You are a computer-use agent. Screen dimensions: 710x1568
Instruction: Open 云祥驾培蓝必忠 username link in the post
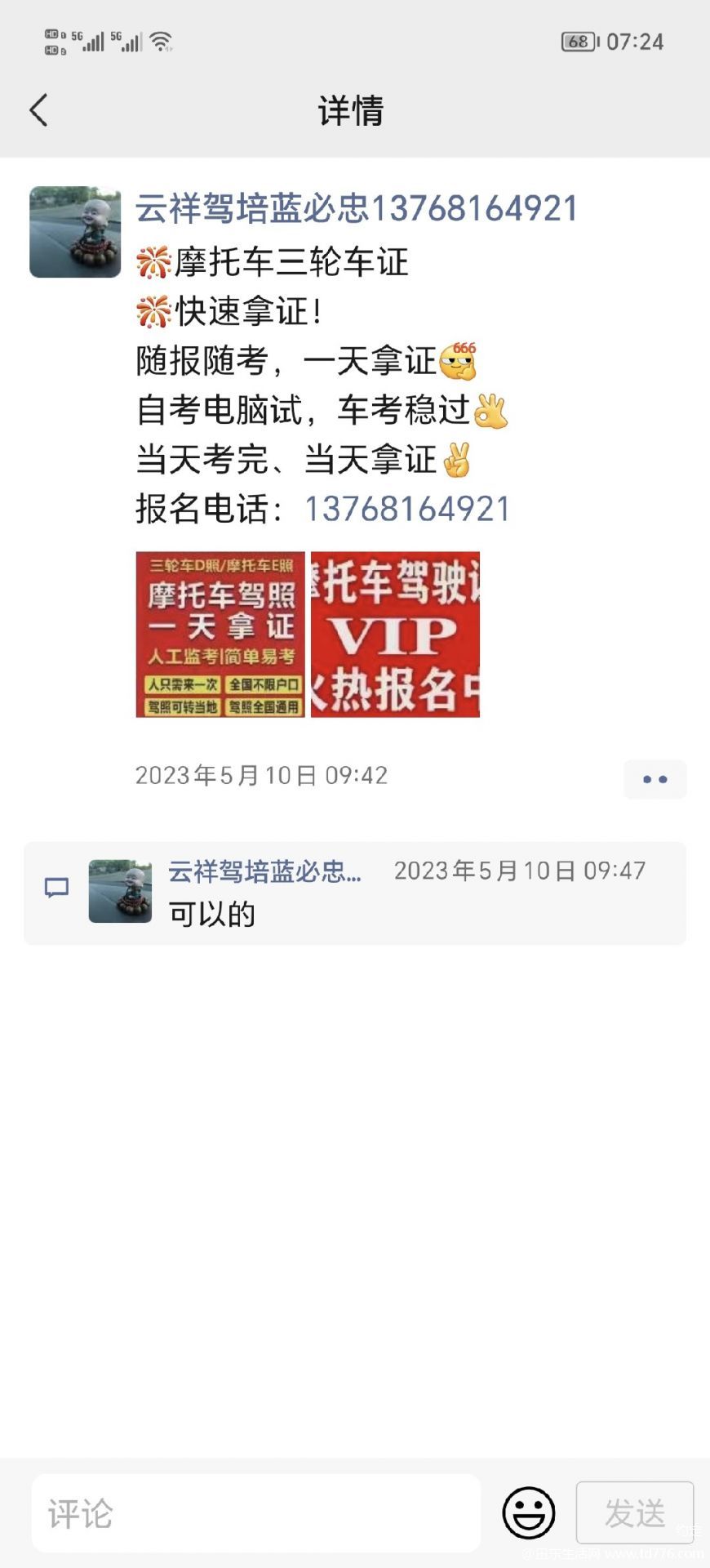pyautogui.click(x=357, y=208)
